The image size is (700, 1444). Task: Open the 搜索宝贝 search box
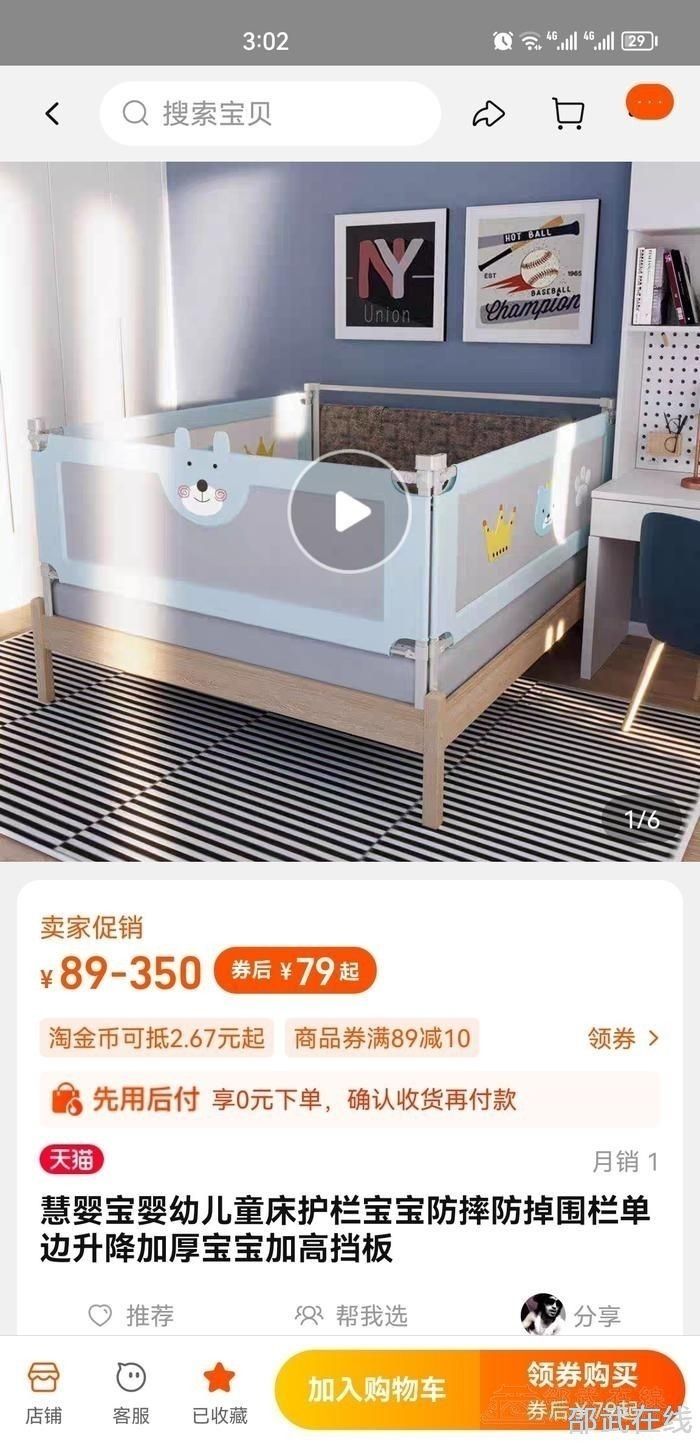(x=270, y=114)
